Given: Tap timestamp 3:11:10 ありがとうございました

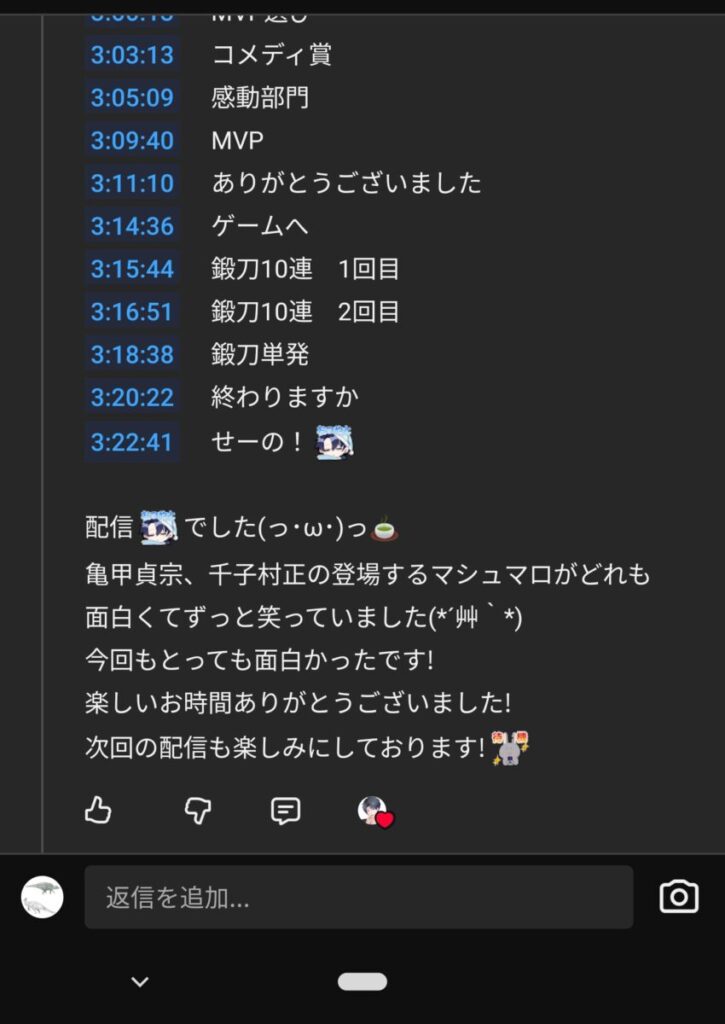Looking at the screenshot, I should pos(132,183).
